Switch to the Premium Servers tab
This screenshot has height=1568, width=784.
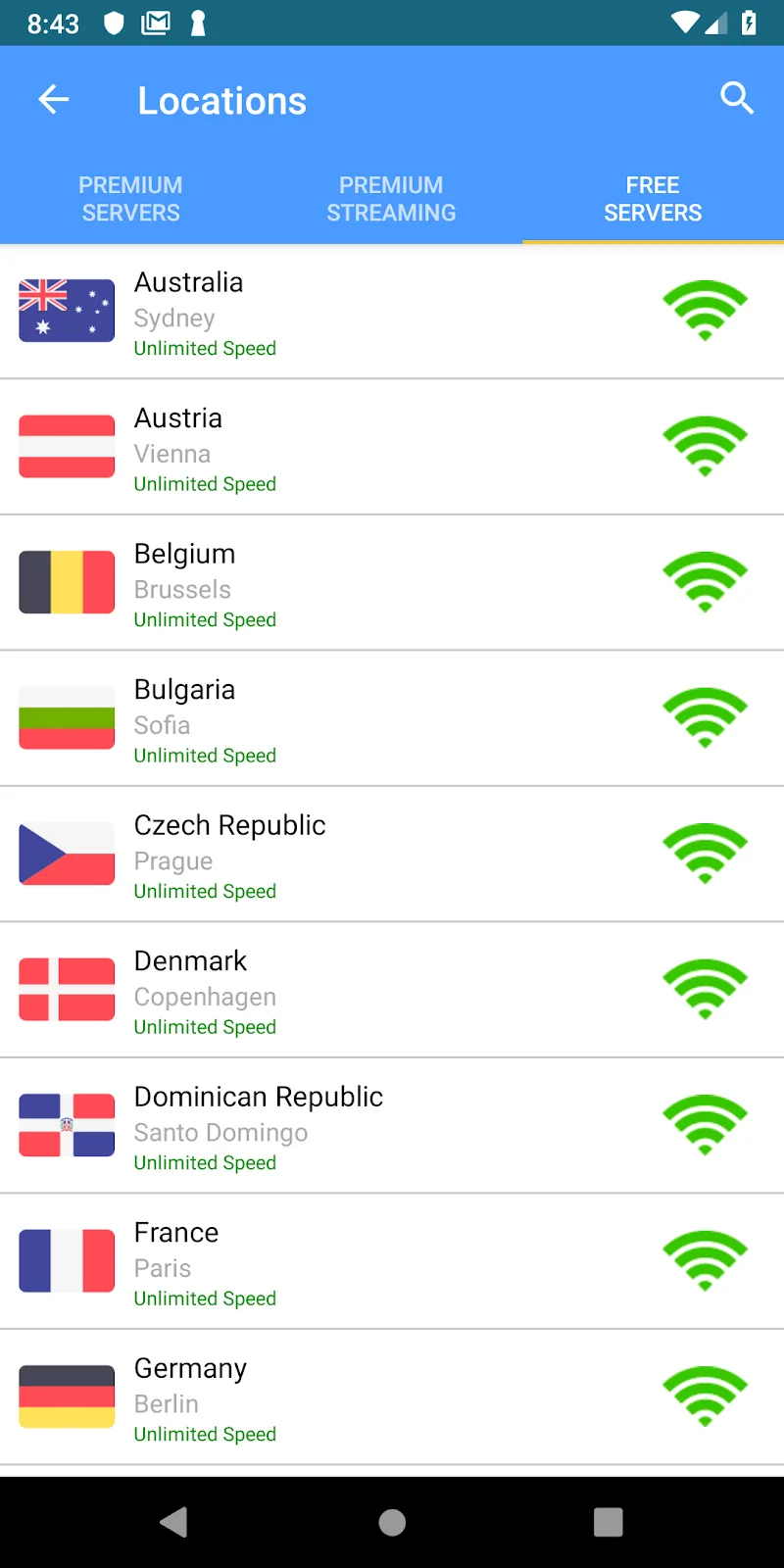click(130, 199)
